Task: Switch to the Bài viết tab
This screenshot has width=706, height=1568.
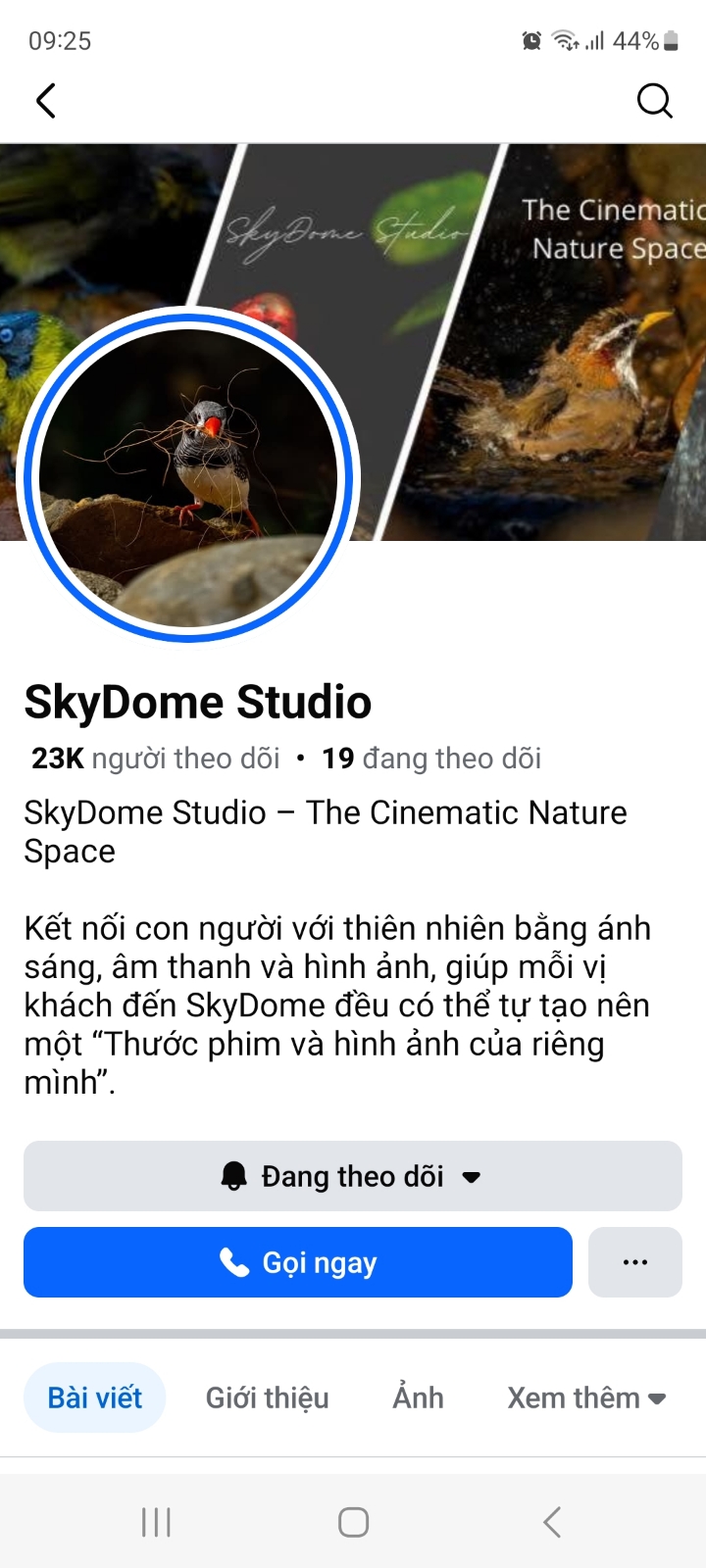Action: 94,1397
